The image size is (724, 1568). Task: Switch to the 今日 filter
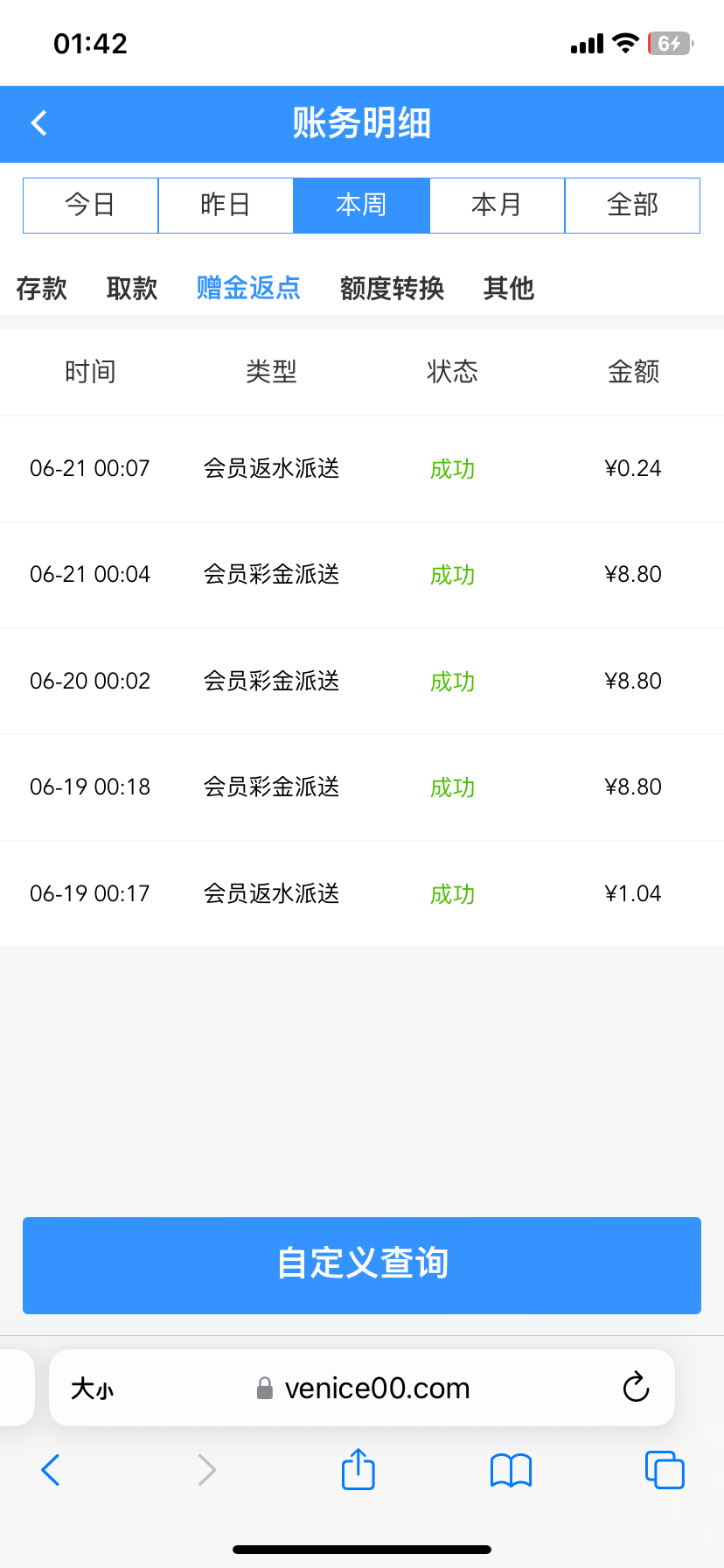coord(90,206)
